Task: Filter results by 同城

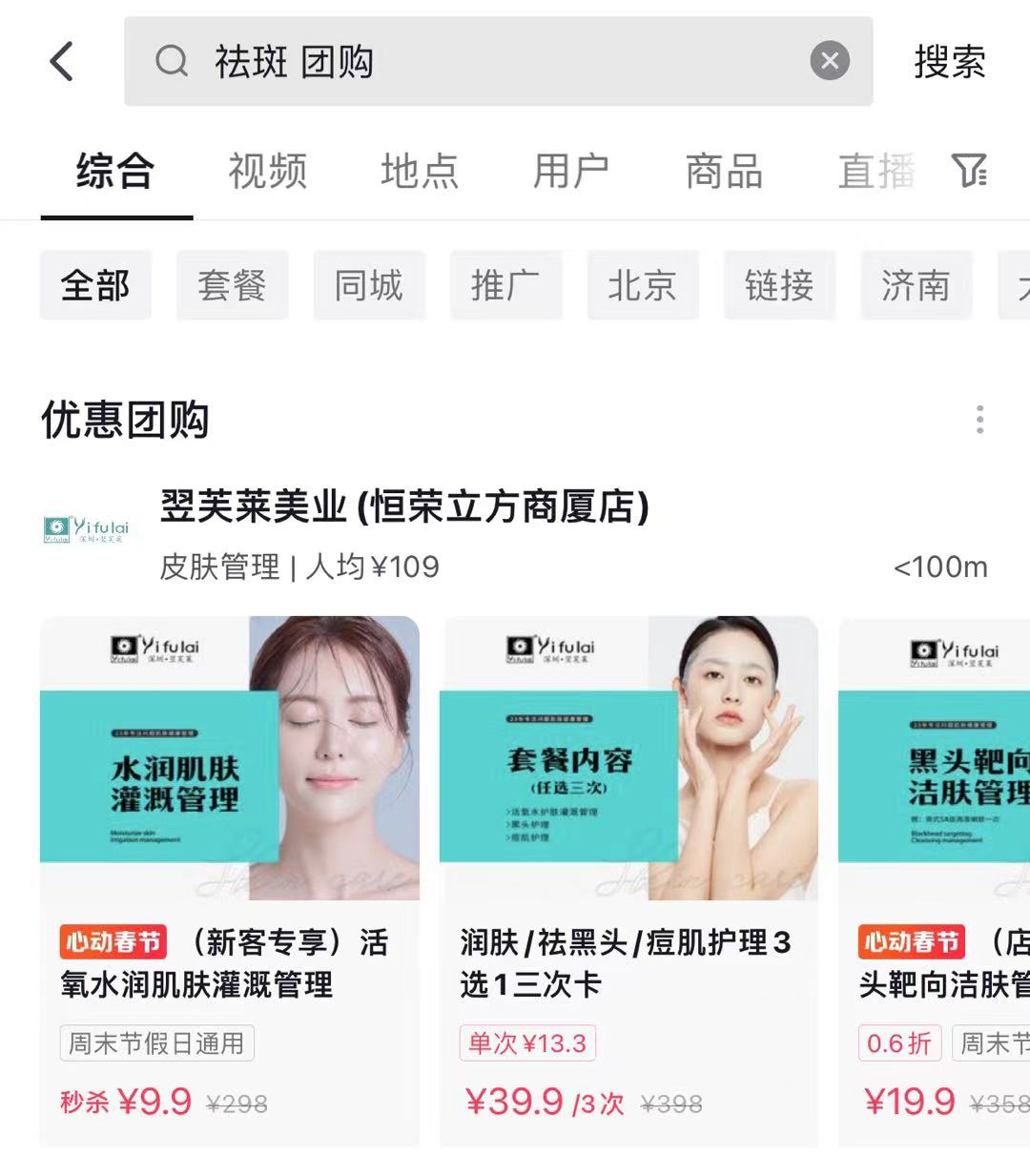Action: (x=369, y=285)
